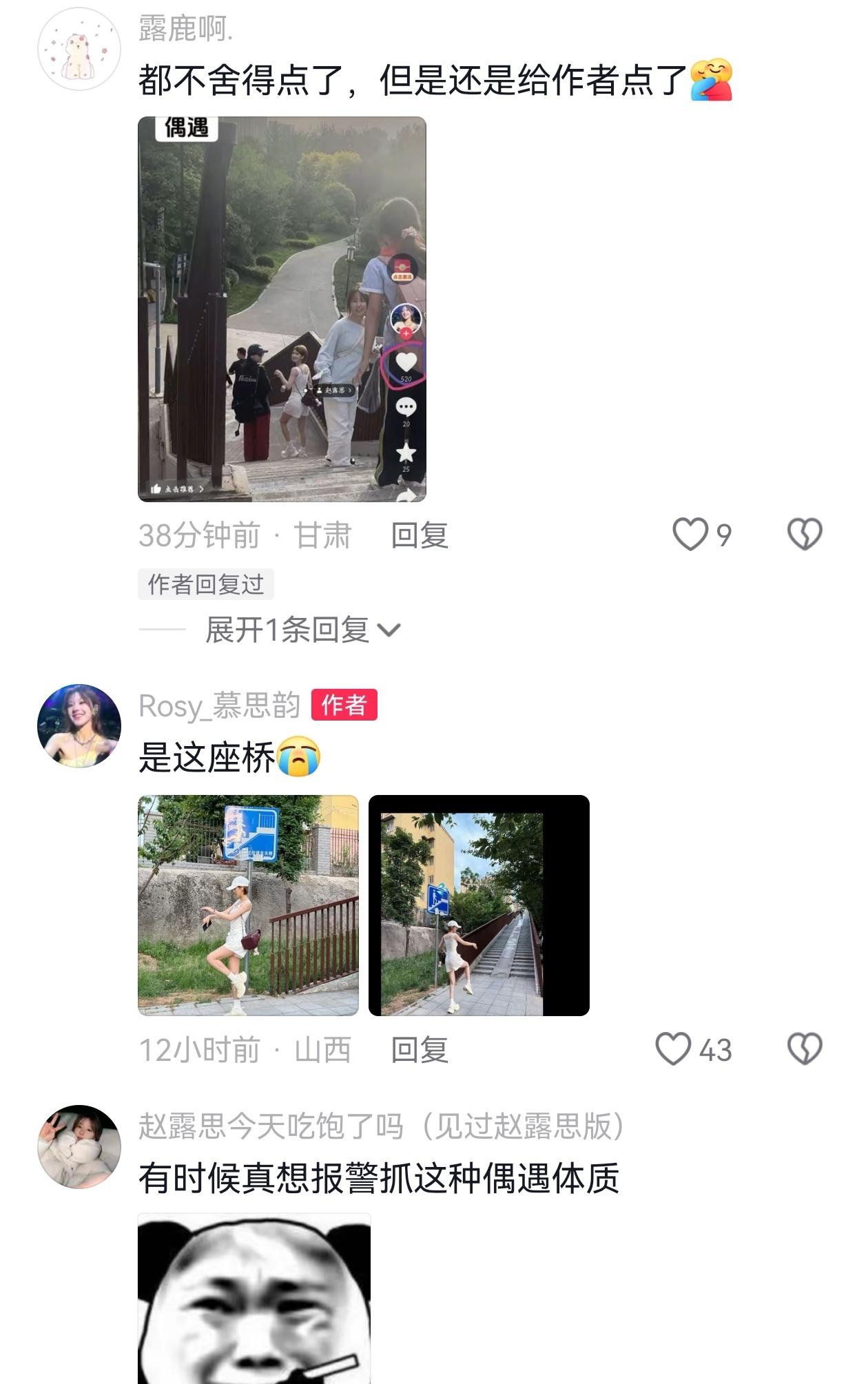Viewport: 868px width, 1384px height.
Task: Like Rosy_慕思韵's comment
Action: (673, 1049)
